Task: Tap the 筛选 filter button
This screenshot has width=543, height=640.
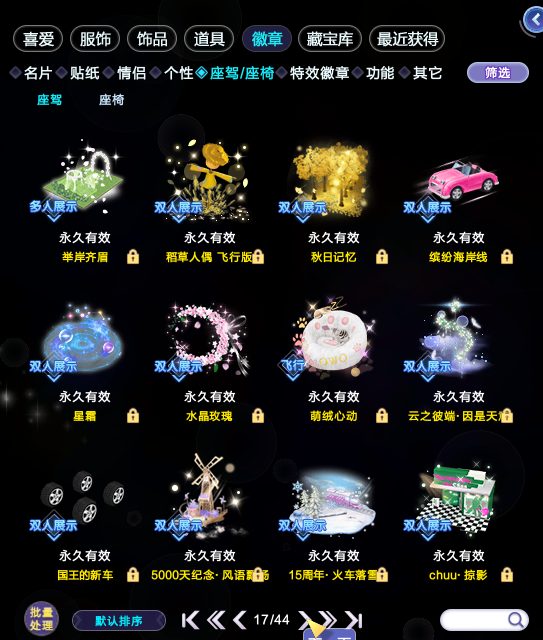Action: [498, 73]
